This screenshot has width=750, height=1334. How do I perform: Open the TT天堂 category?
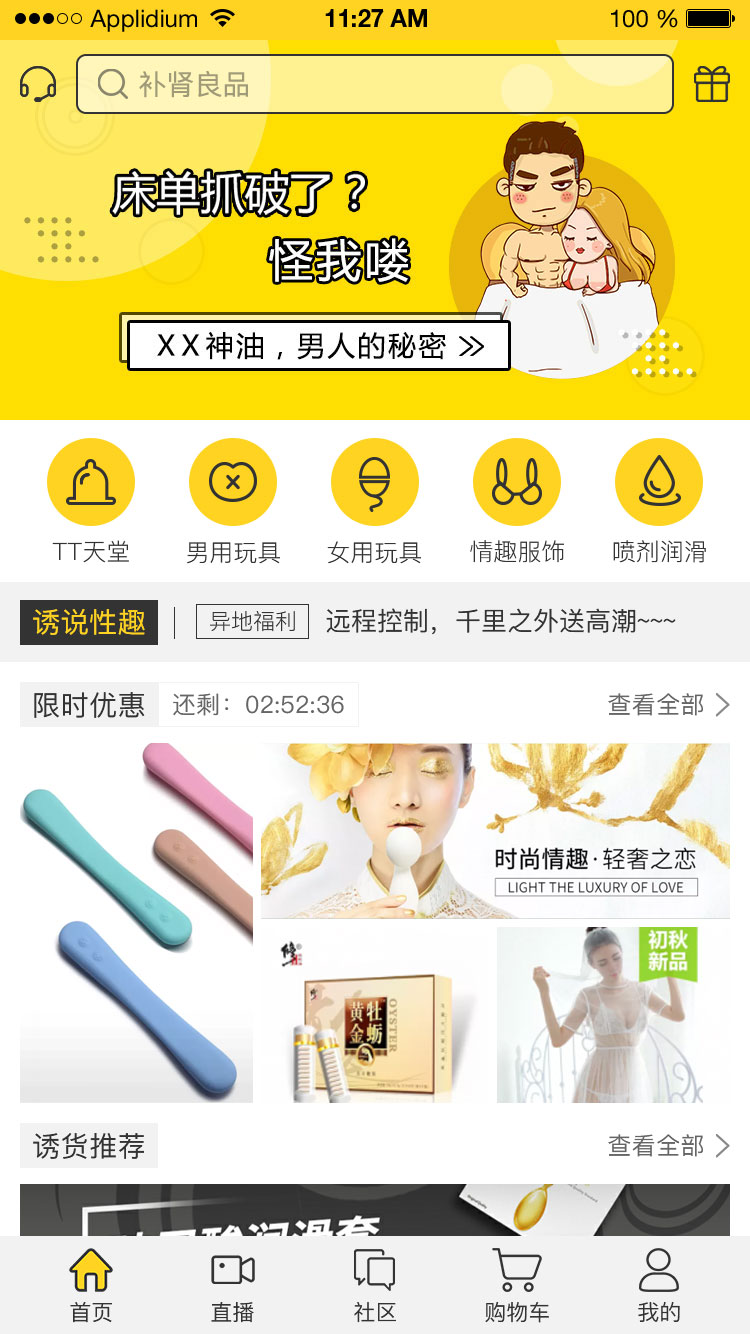click(x=91, y=502)
